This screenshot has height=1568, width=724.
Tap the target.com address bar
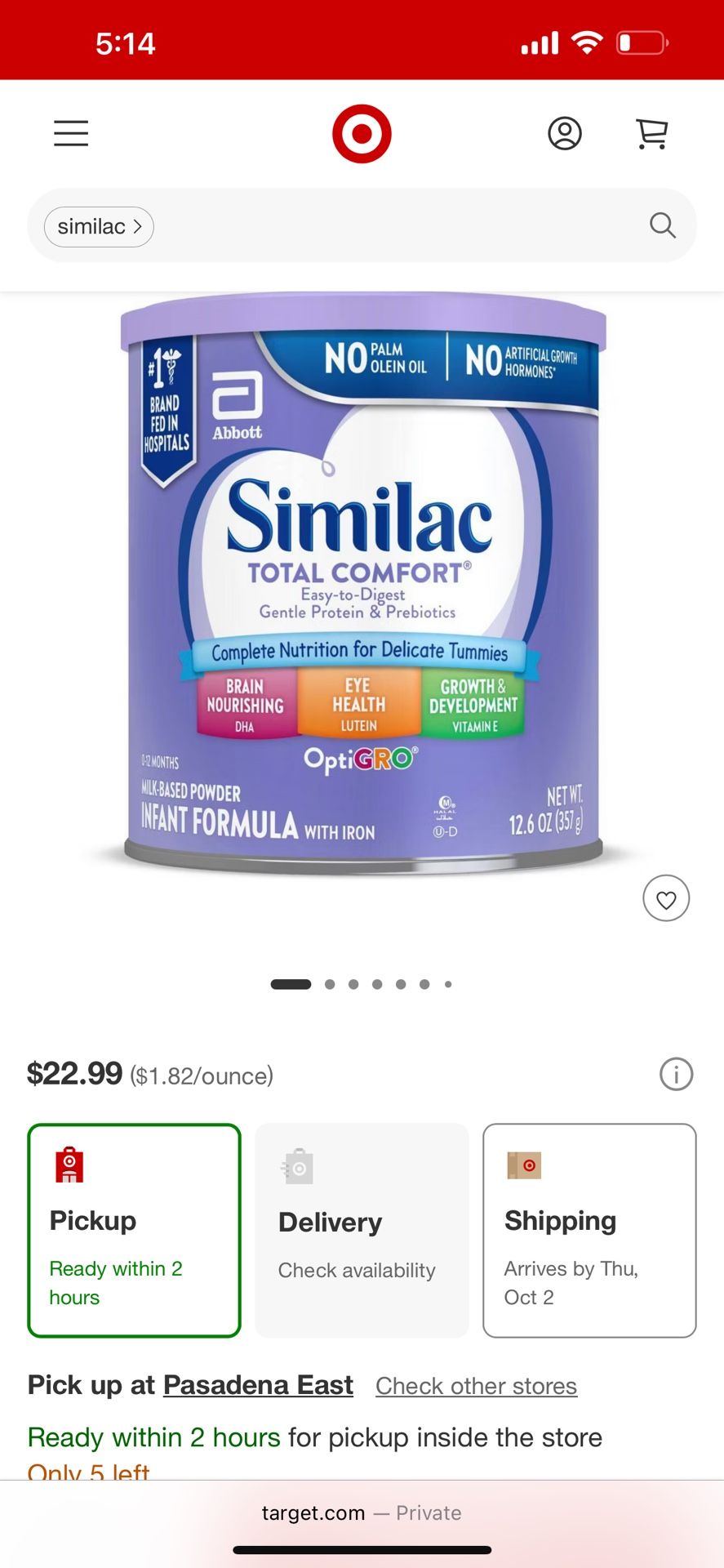pyautogui.click(x=362, y=1513)
